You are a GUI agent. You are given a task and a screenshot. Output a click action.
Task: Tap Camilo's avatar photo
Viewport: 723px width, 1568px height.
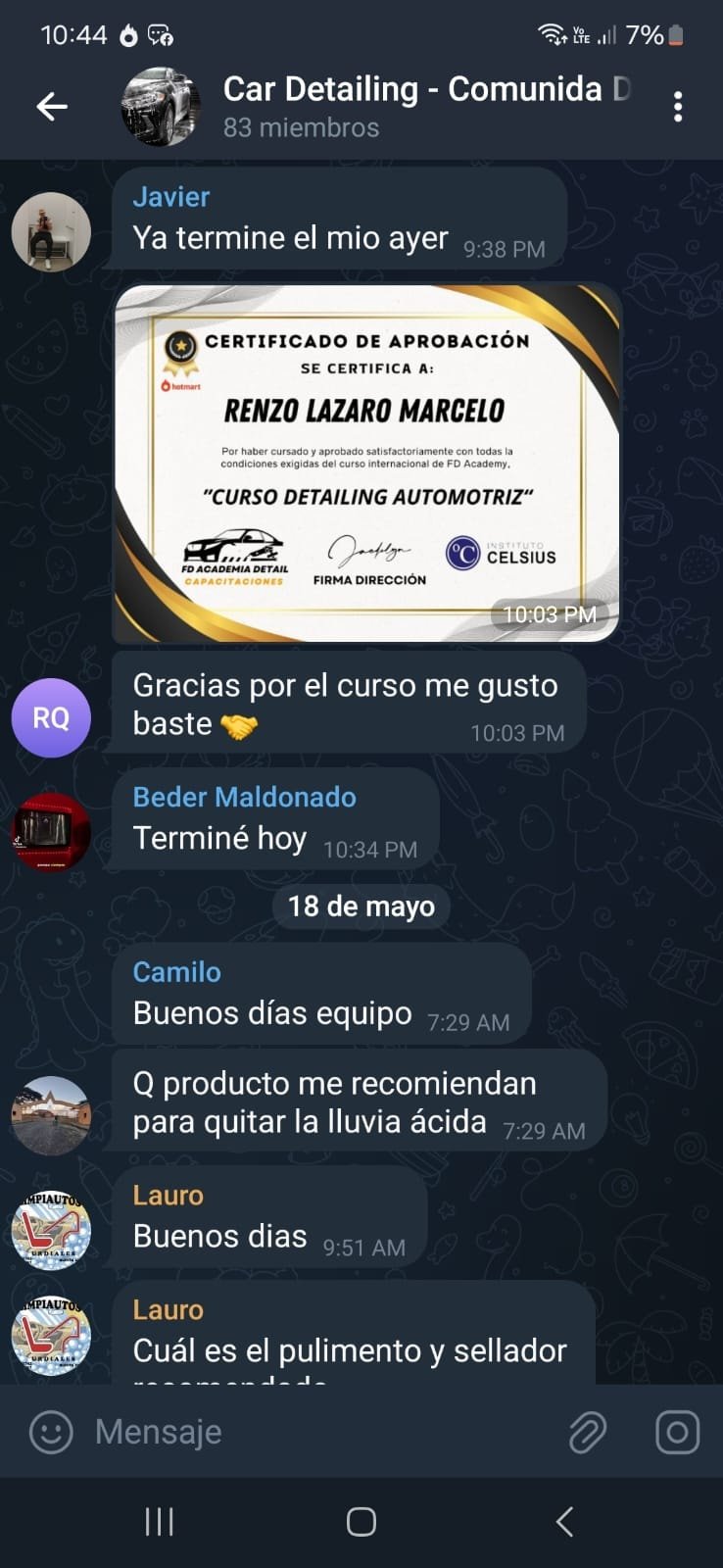pyautogui.click(x=51, y=1115)
